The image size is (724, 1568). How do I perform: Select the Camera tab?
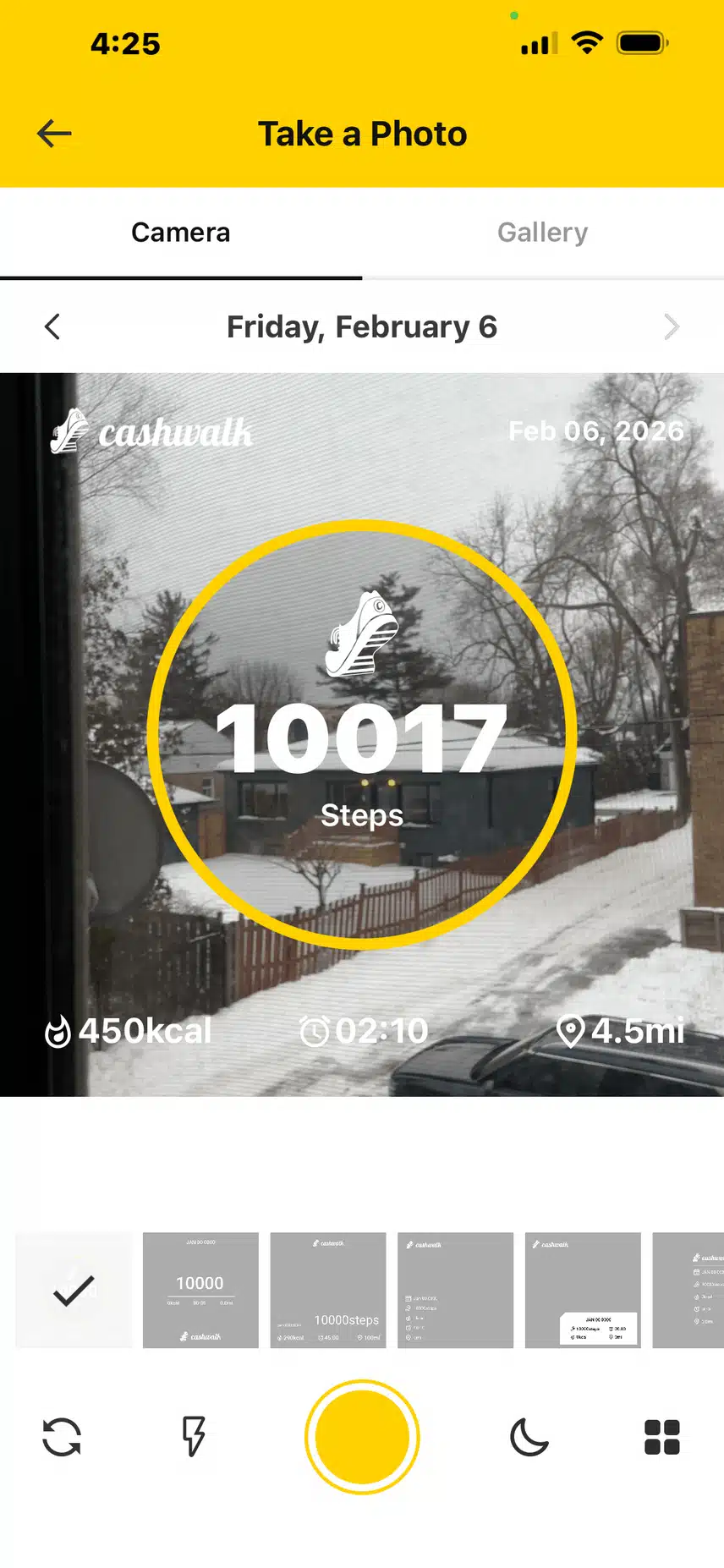tap(180, 233)
